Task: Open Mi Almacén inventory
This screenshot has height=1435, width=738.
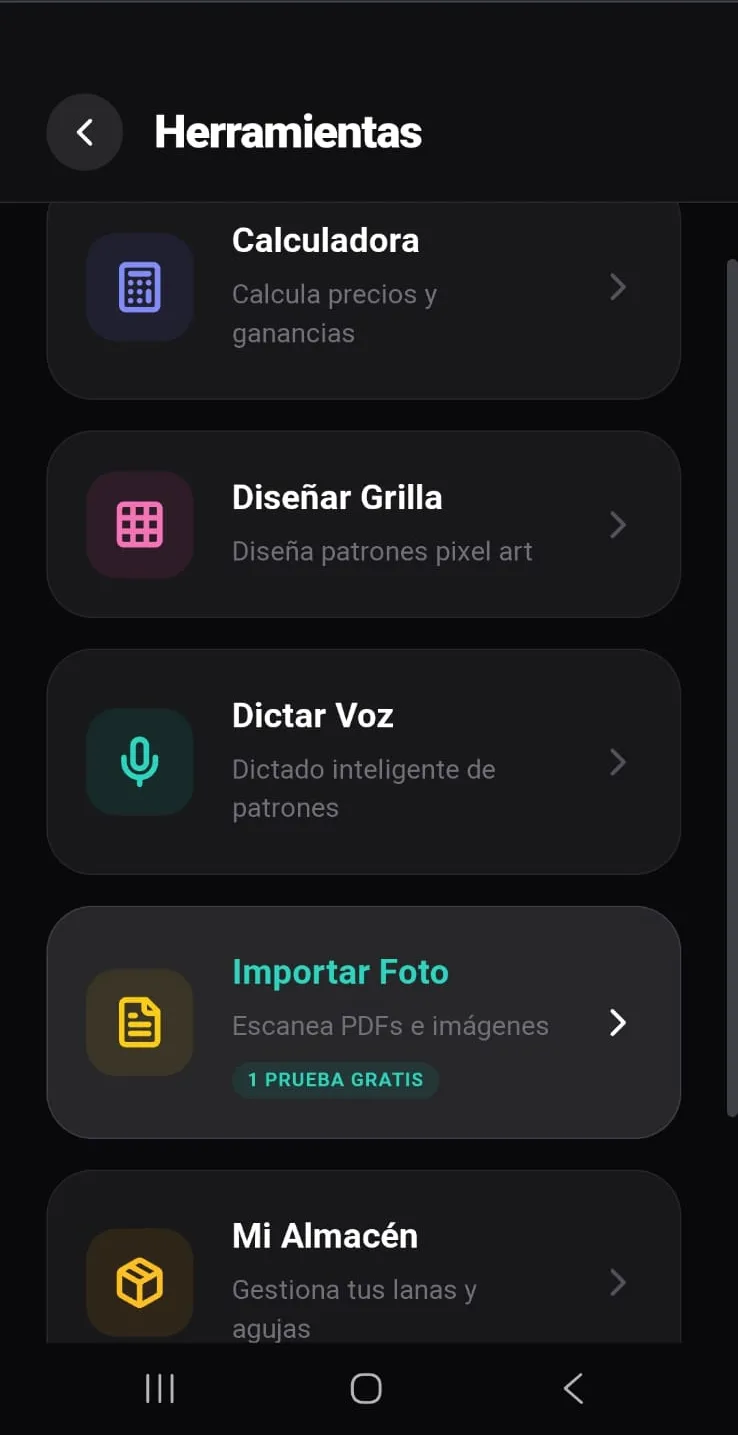Action: [x=363, y=1270]
